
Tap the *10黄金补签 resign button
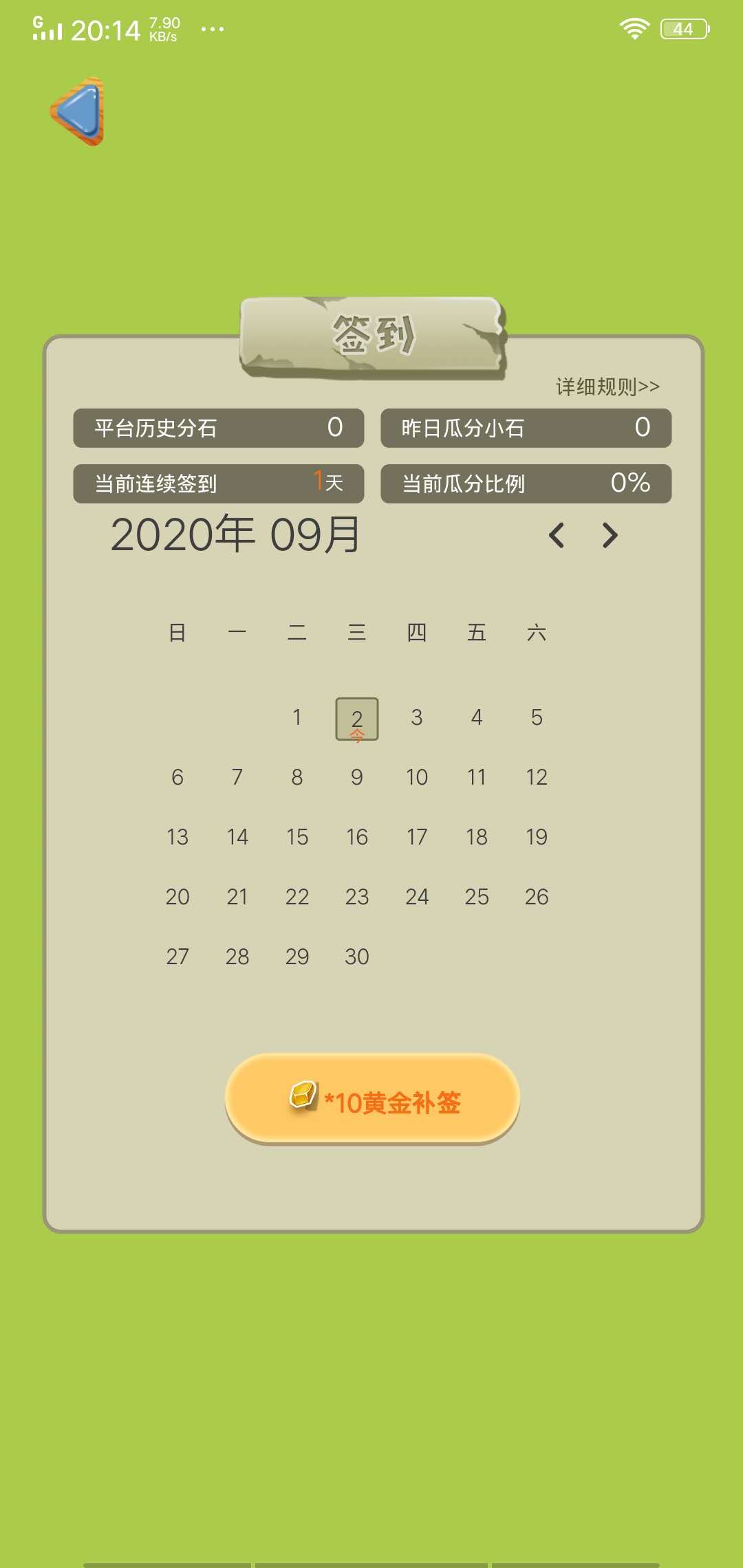[371, 1099]
